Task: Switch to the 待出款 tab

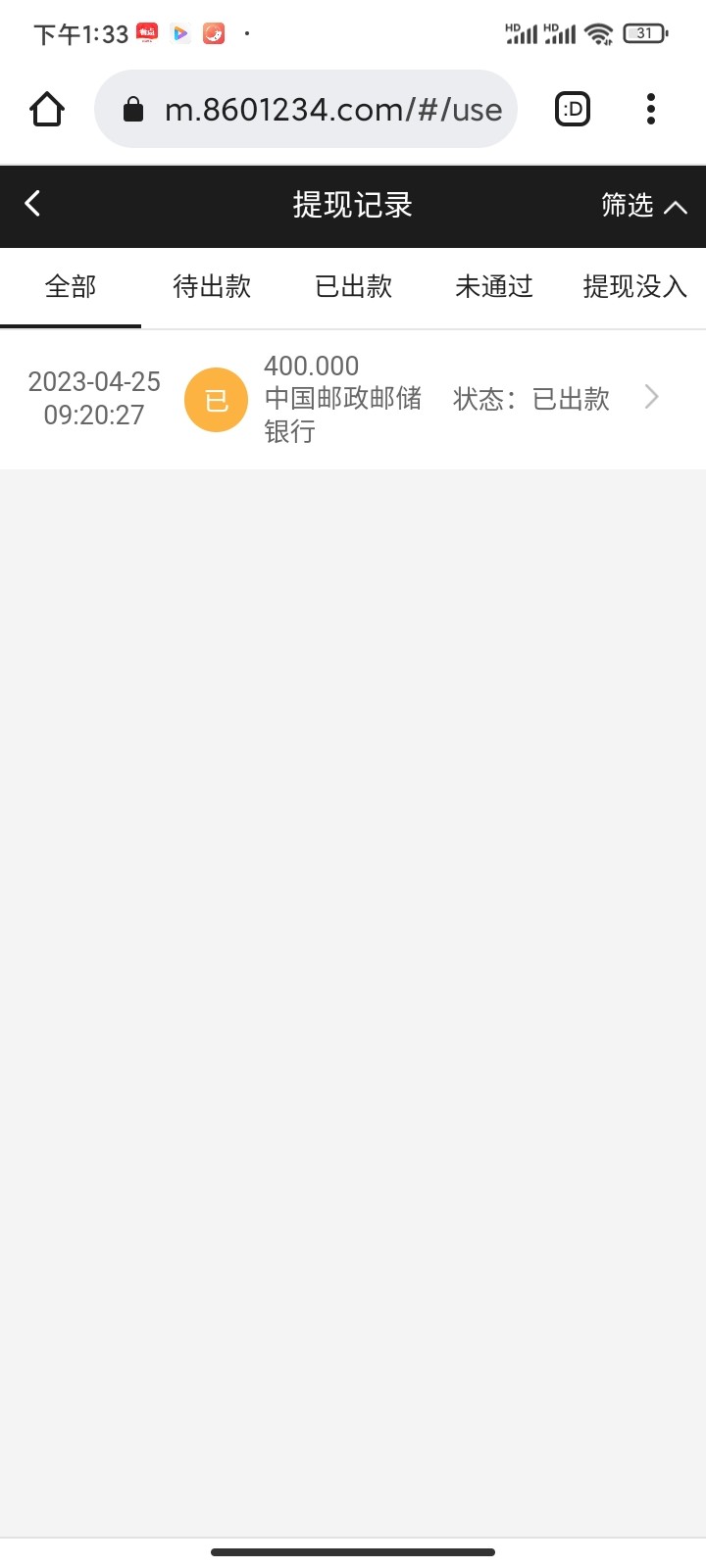Action: pos(211,286)
